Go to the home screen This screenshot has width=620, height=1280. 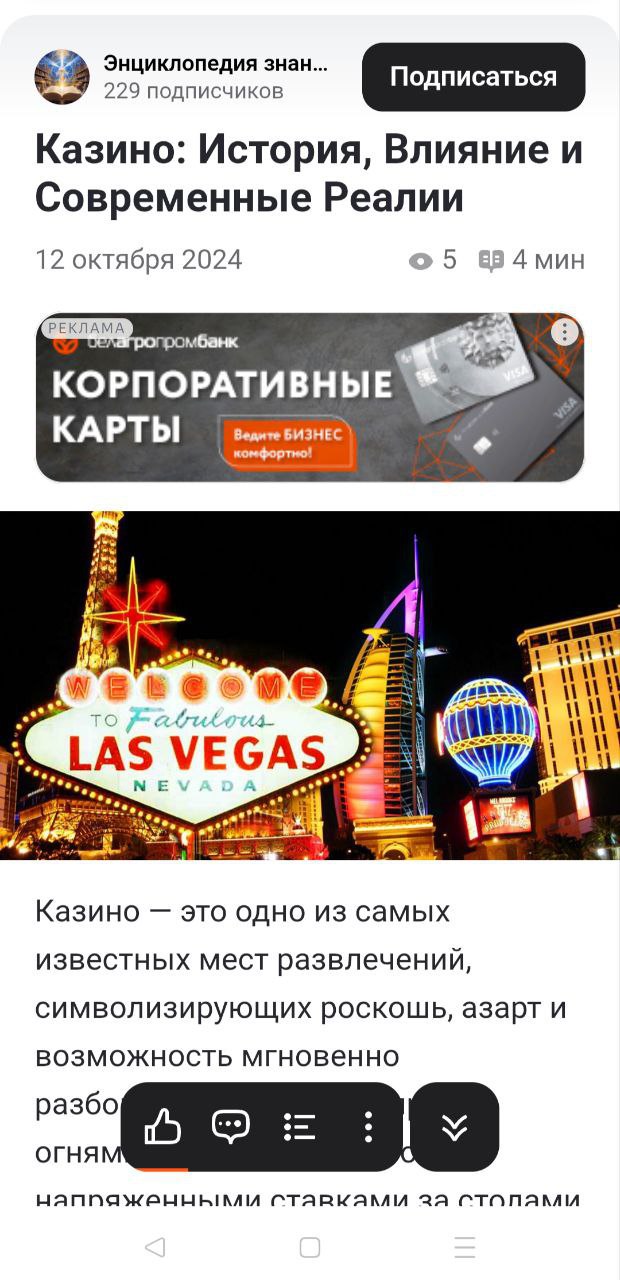pos(310,1247)
